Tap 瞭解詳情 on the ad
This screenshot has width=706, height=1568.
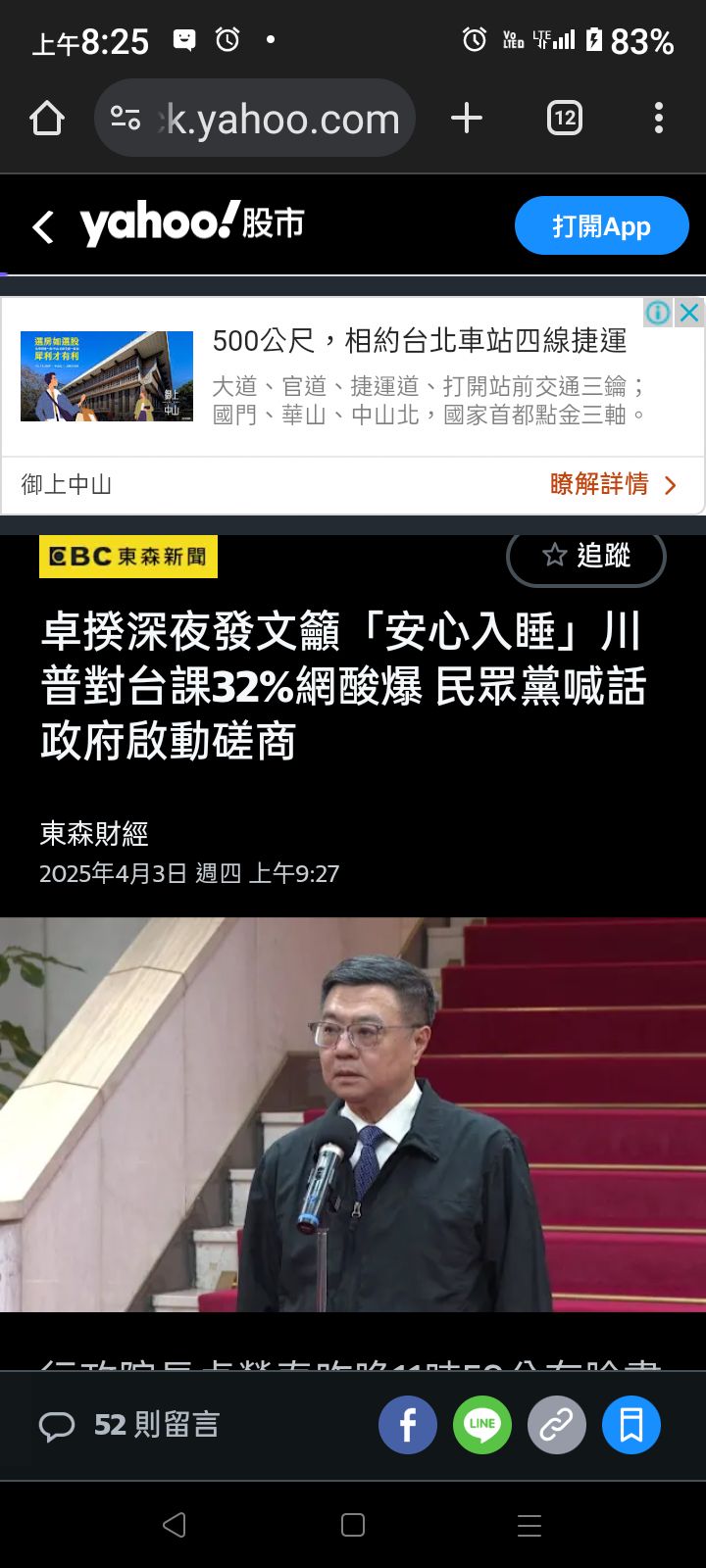[x=612, y=484]
